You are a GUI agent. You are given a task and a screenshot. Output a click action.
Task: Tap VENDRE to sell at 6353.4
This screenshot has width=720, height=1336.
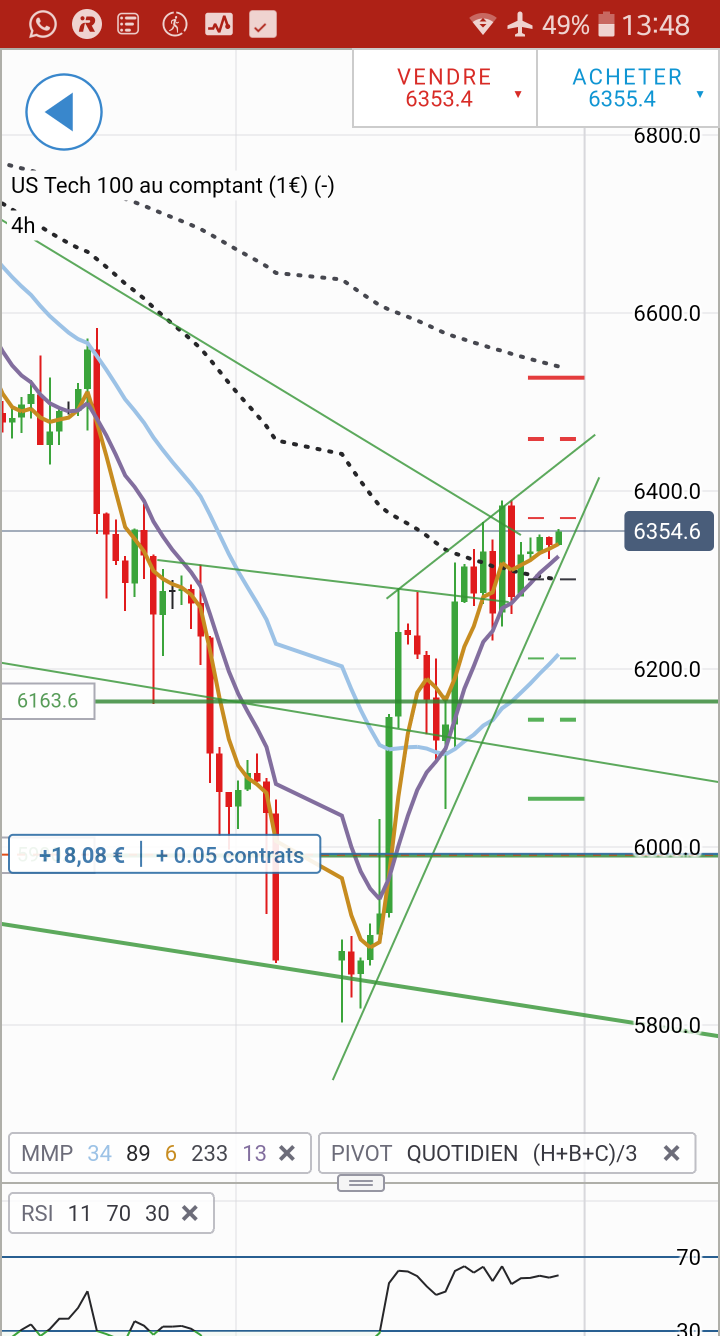(x=444, y=88)
